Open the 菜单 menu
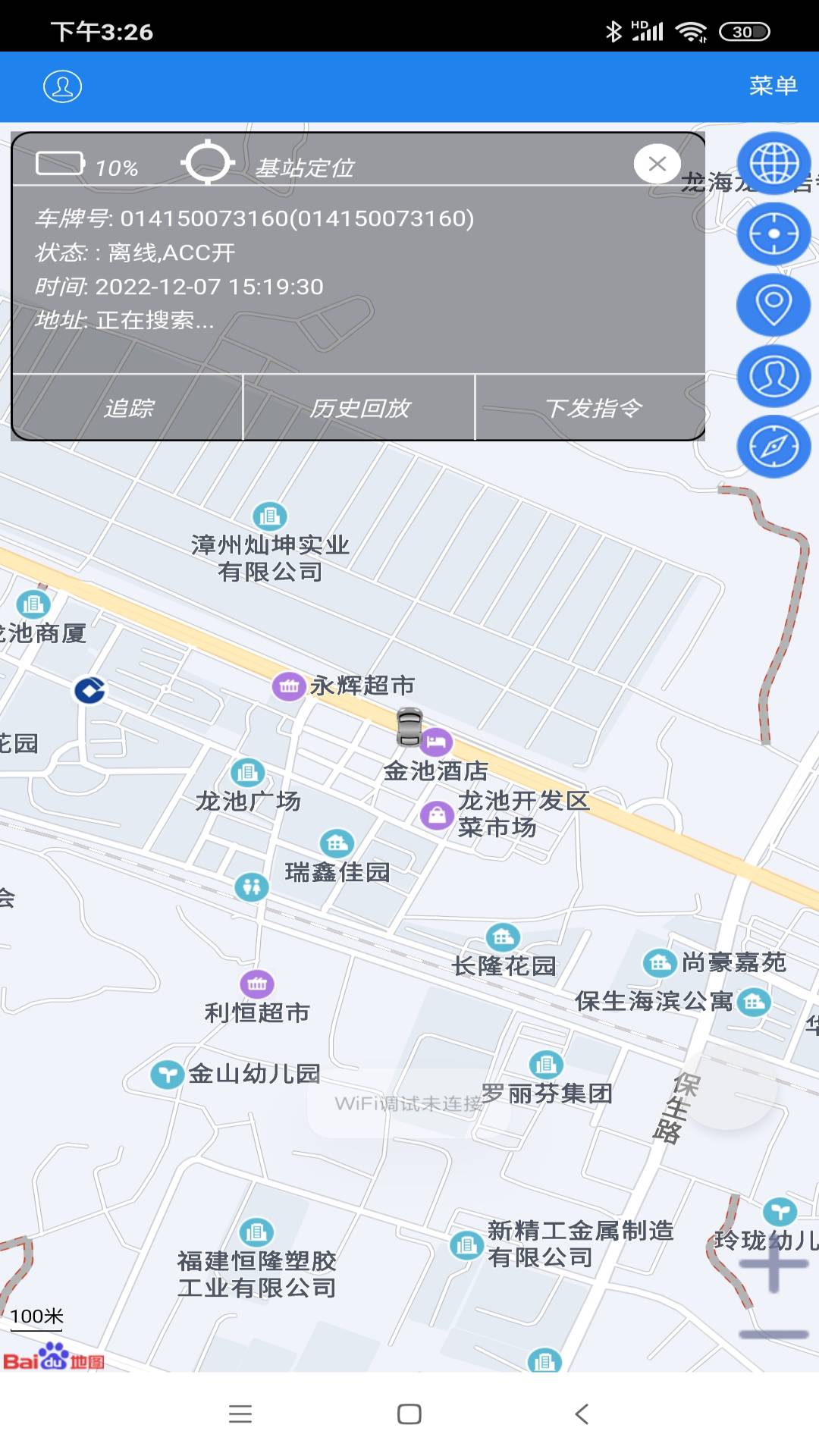This screenshot has height=1456, width=819. tap(773, 86)
